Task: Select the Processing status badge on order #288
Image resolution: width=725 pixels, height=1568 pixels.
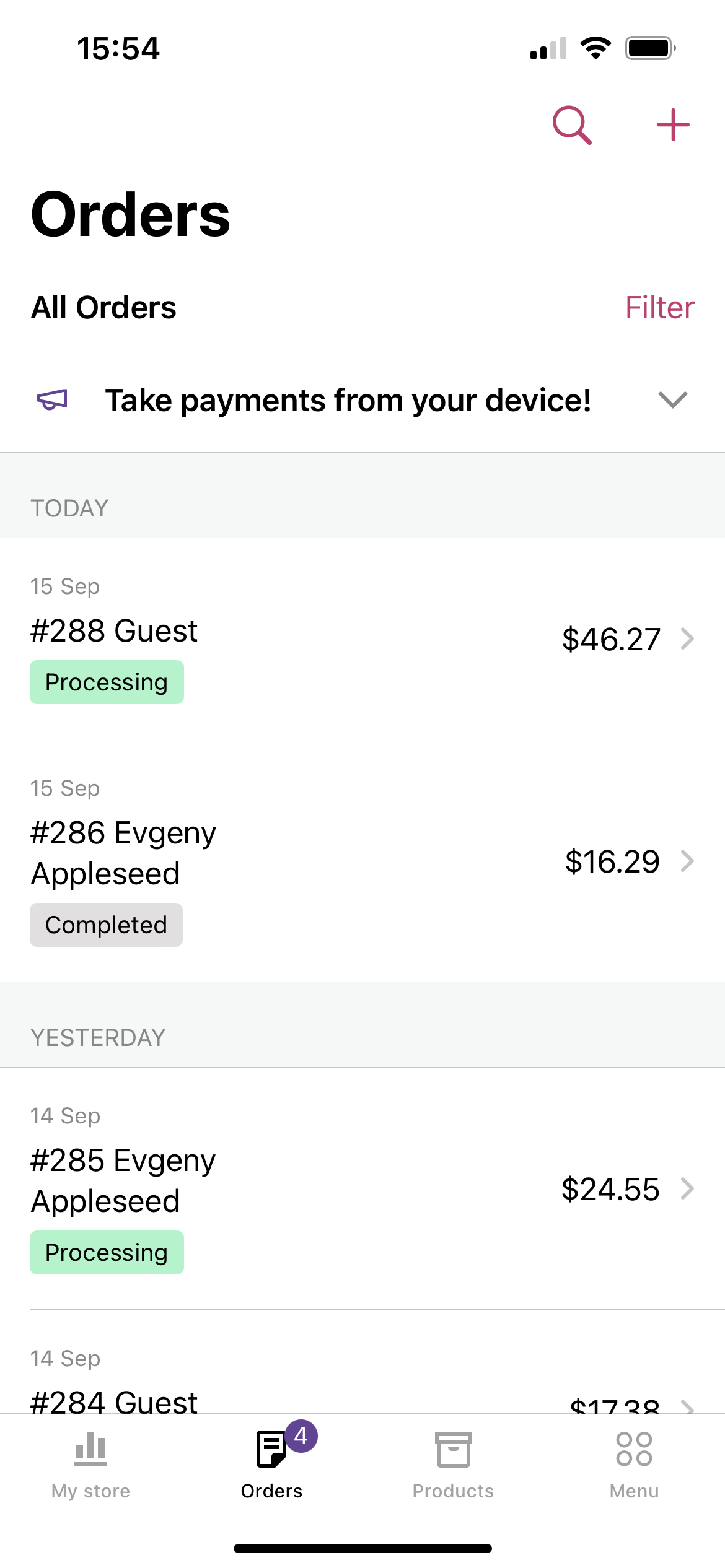Action: tap(106, 682)
